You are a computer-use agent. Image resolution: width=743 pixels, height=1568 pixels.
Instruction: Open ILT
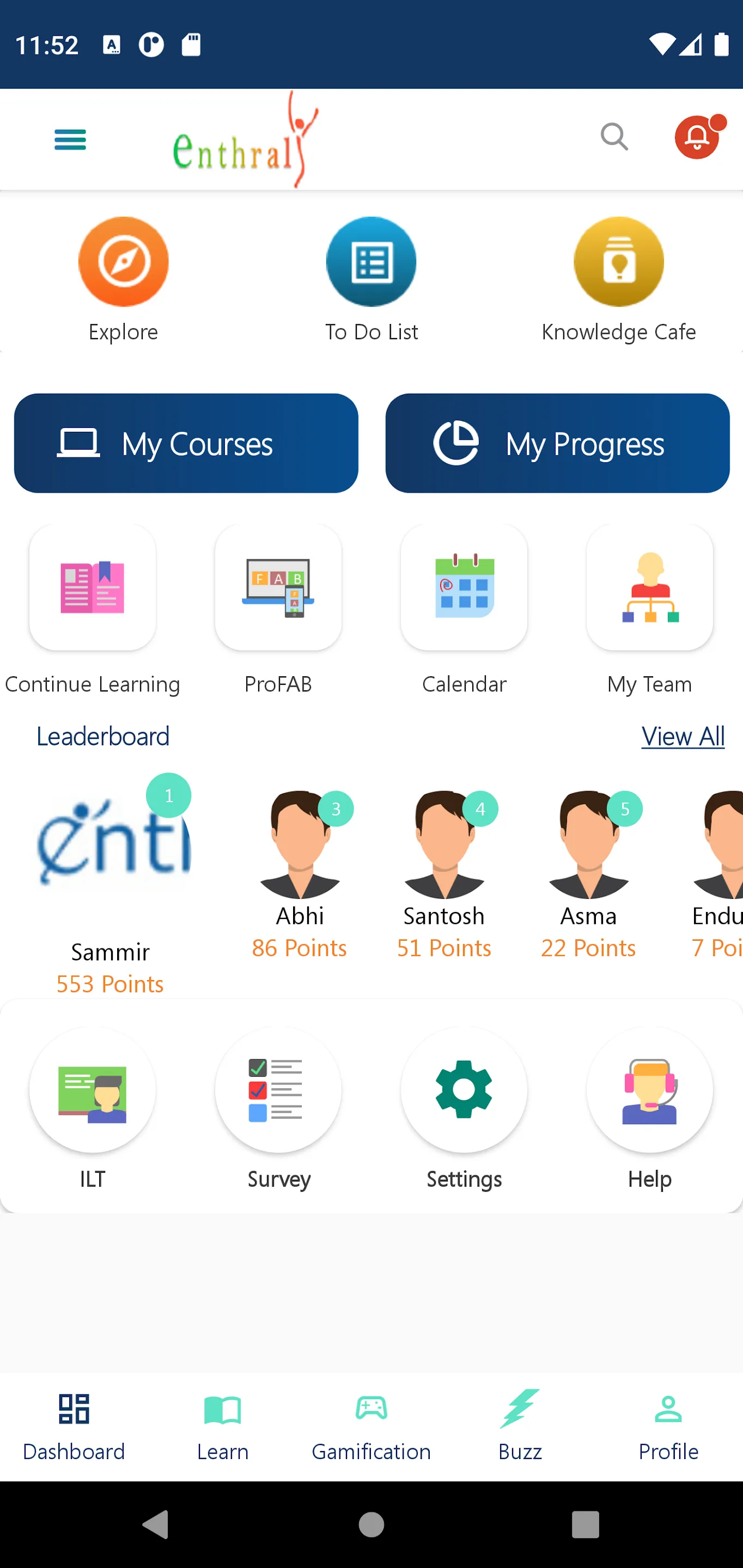tap(93, 1089)
